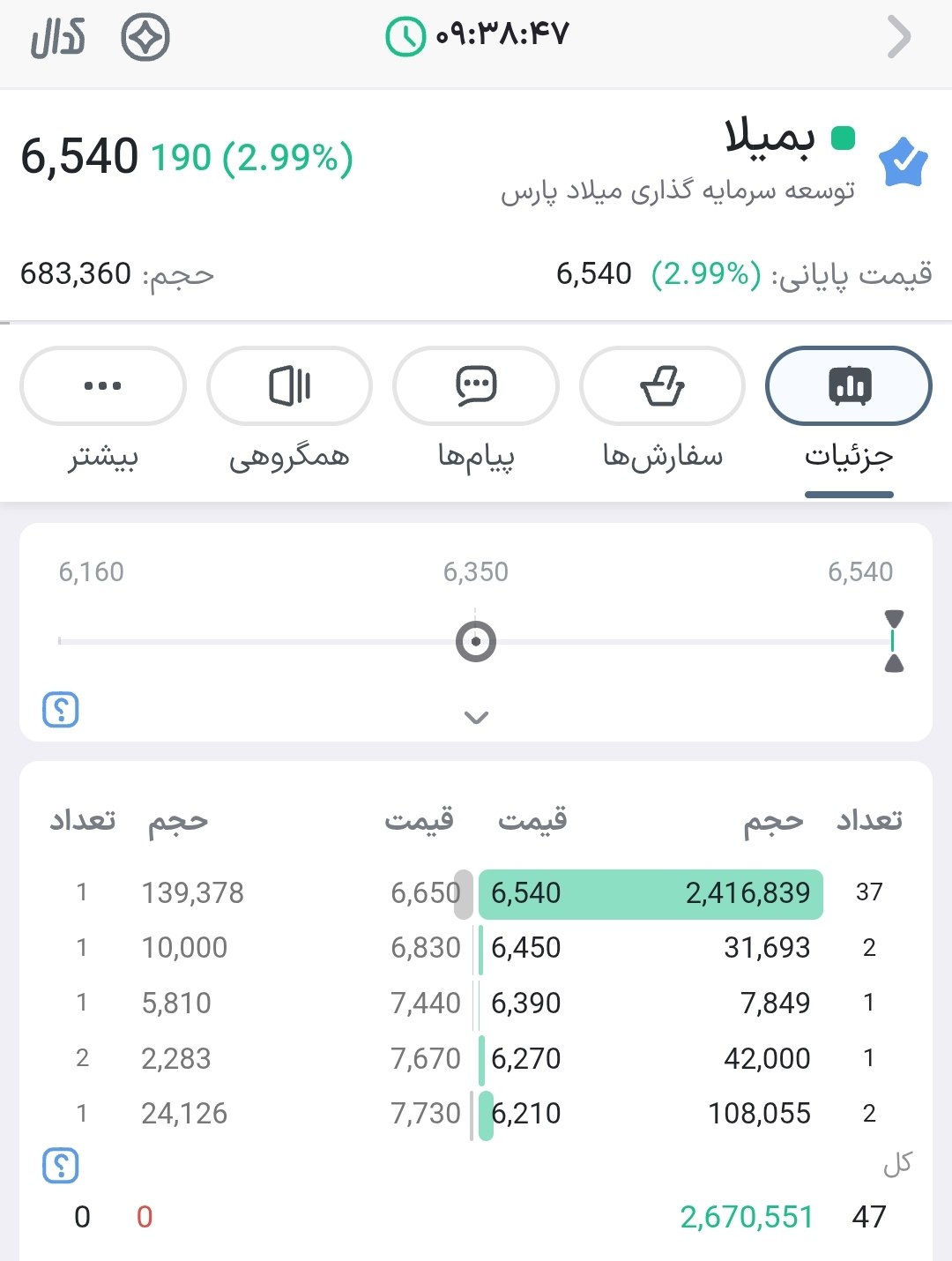Open the کدال (Codal) link
This screenshot has width=952, height=1261.
(58, 38)
